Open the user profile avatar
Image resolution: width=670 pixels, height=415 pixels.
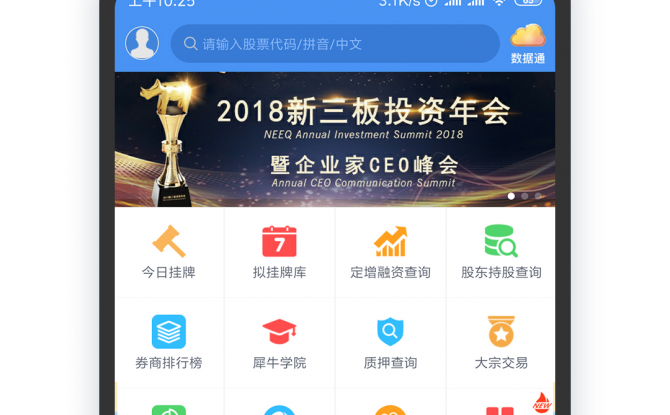pyautogui.click(x=142, y=43)
